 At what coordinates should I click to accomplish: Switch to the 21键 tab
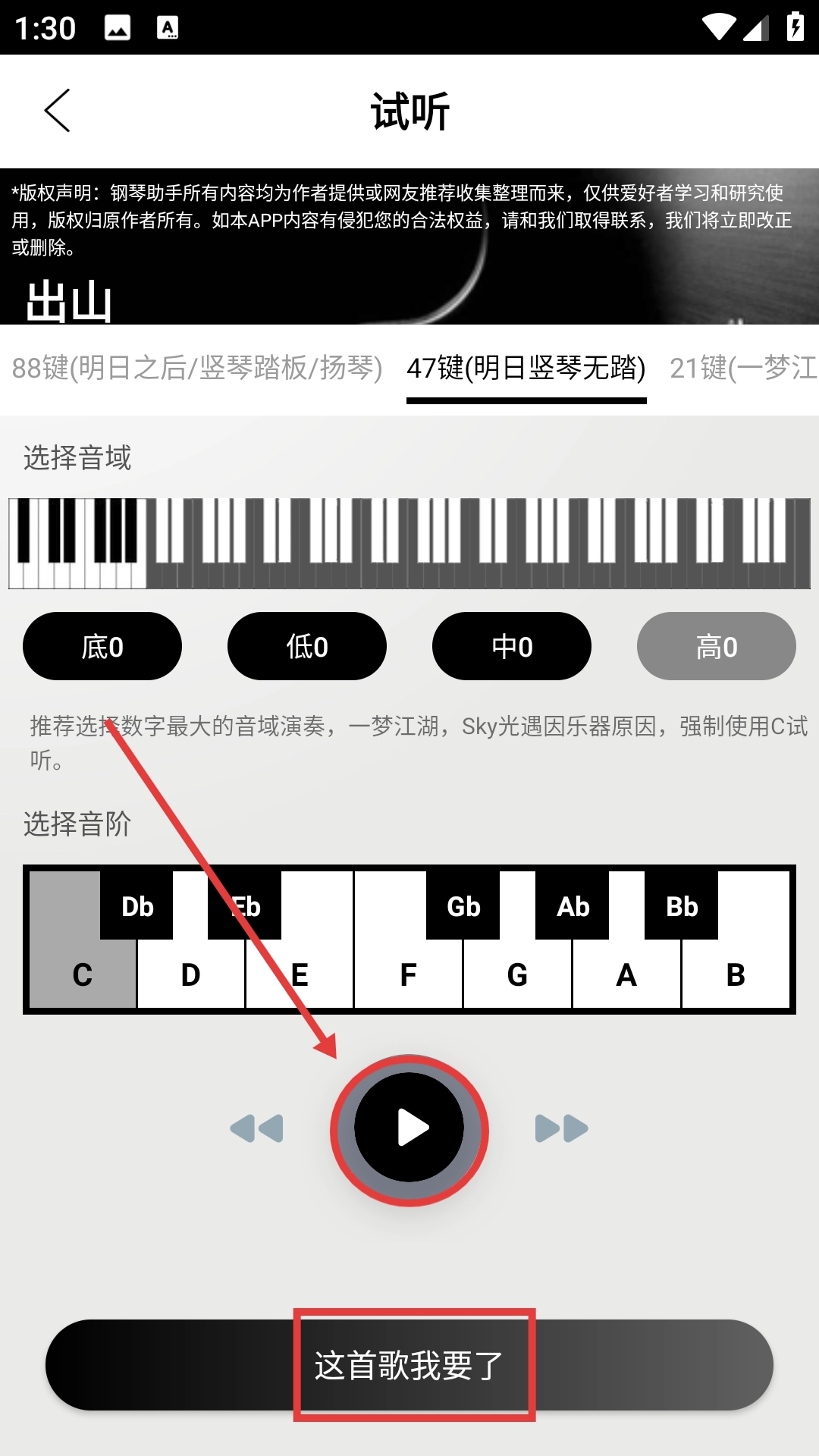coord(743,369)
